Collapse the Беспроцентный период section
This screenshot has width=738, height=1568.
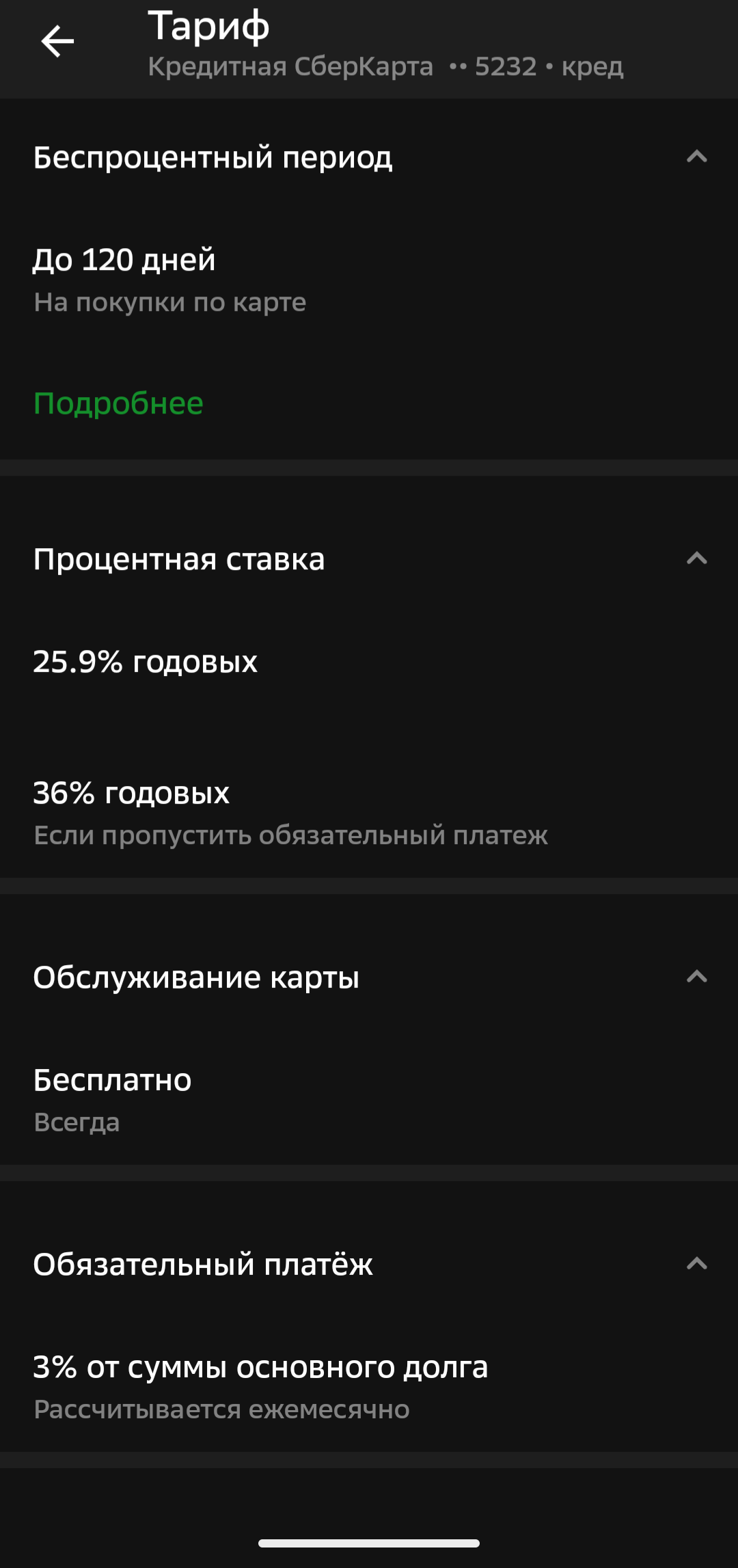pos(696,157)
